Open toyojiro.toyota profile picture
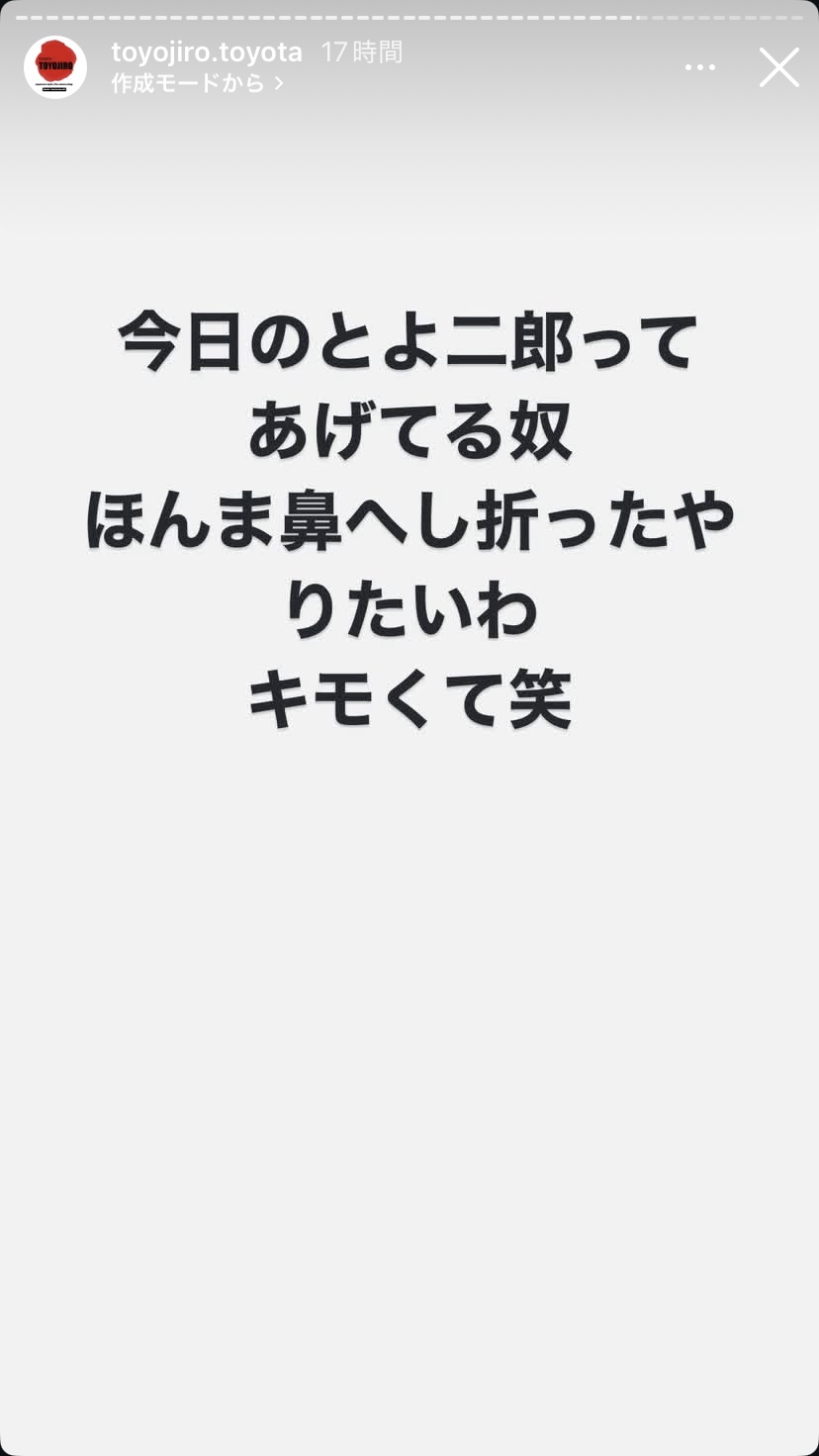This screenshot has width=819, height=1456. tap(55, 67)
